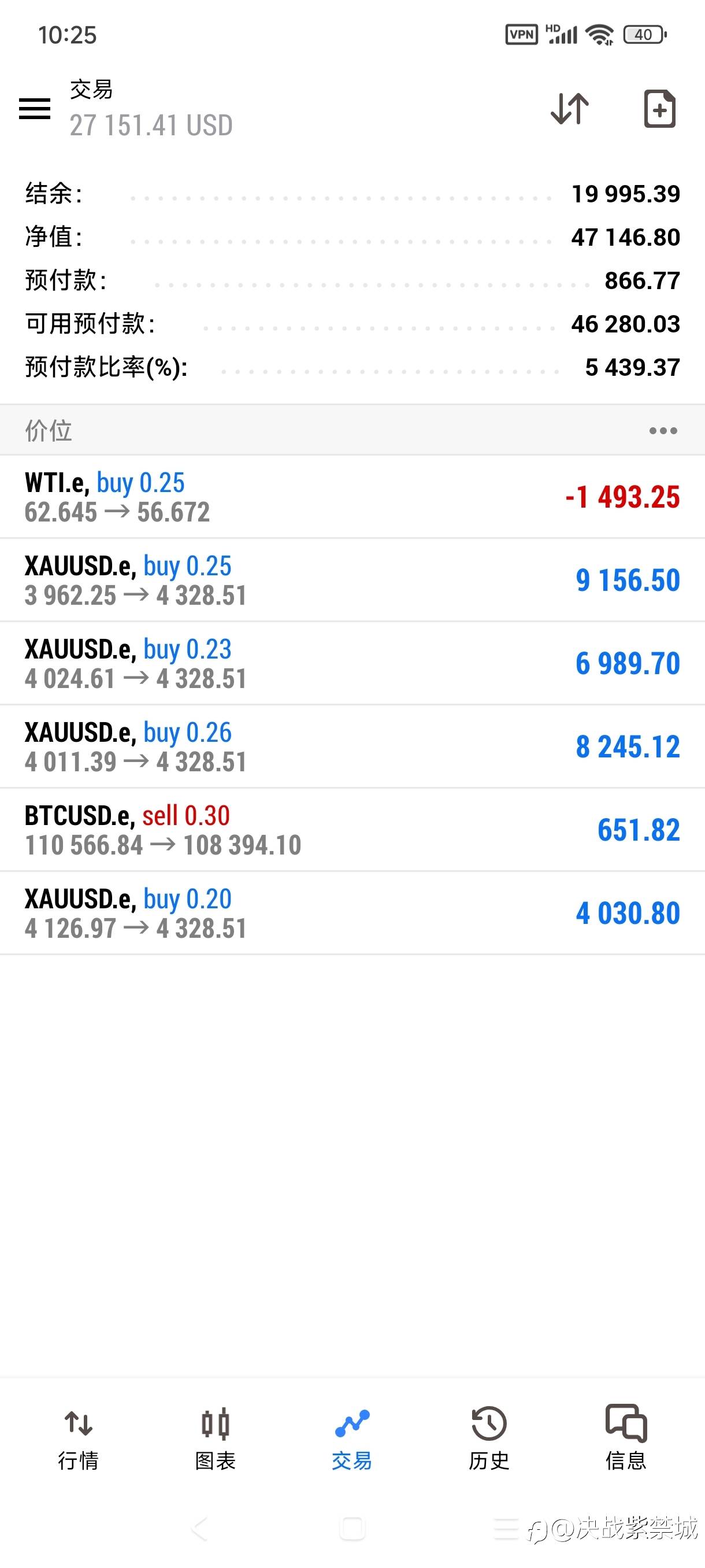This screenshot has width=705, height=1568.
Task: Switch to the 信息 tab
Action: click(x=626, y=1438)
